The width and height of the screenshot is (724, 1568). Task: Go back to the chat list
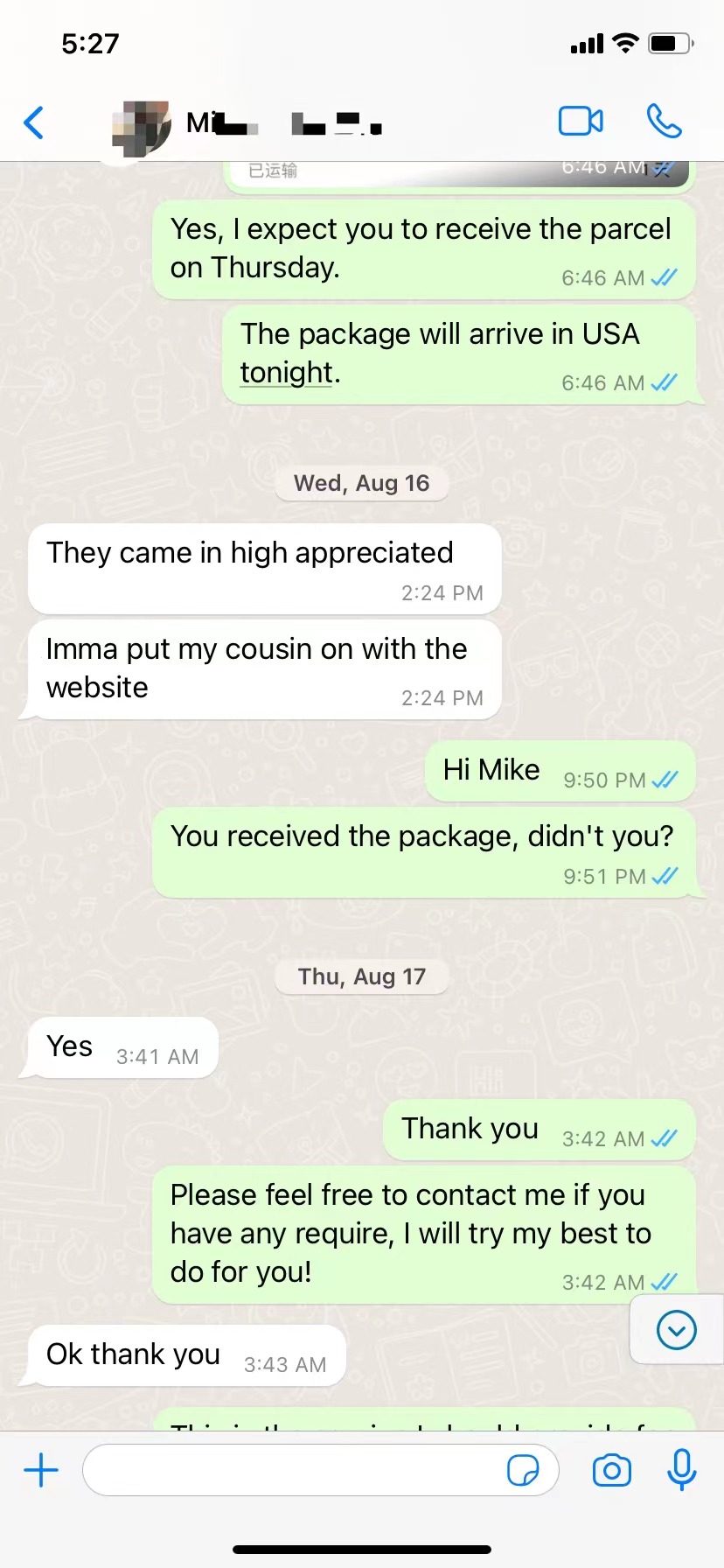pos(34,122)
